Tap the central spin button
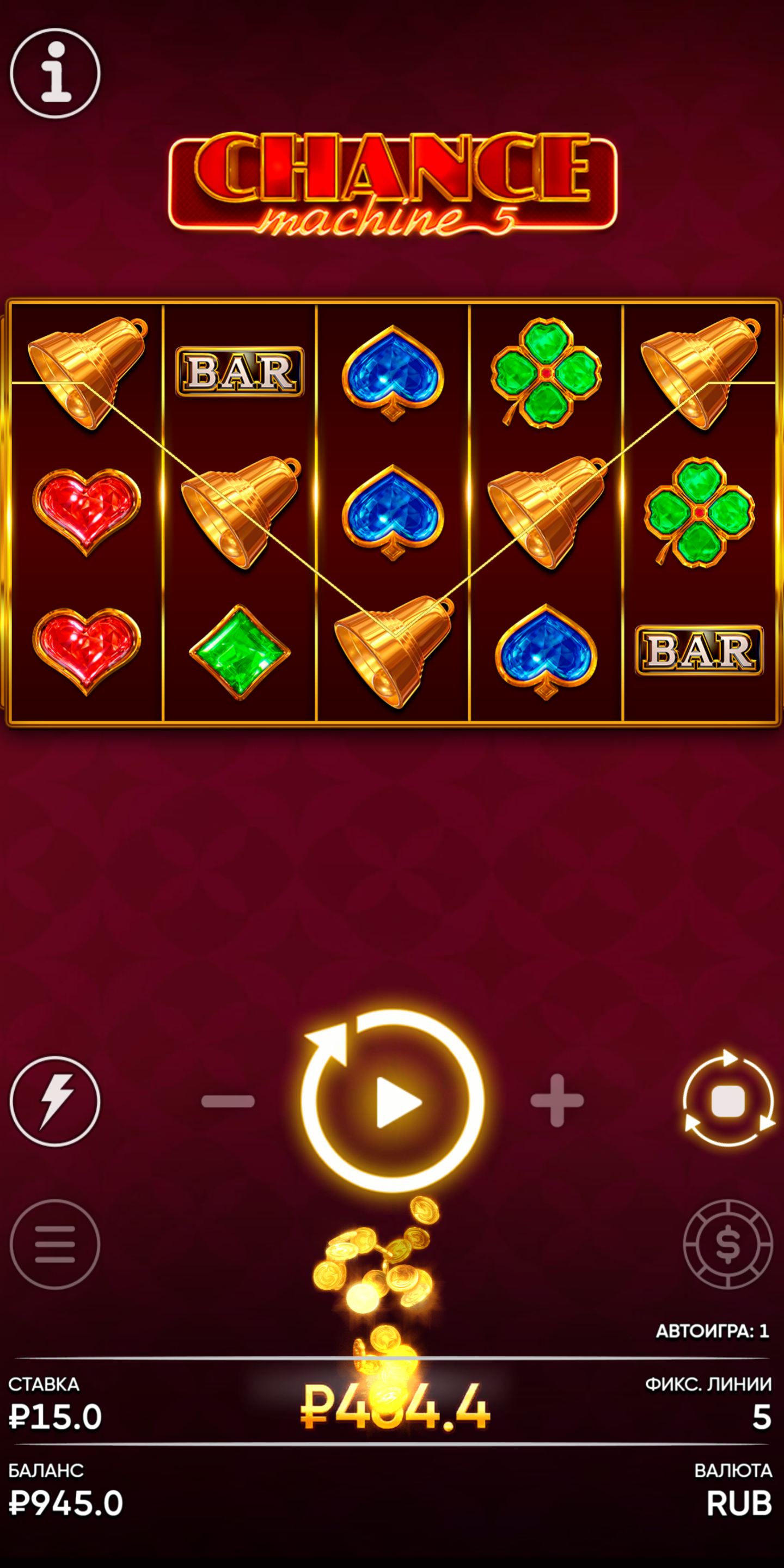The image size is (784, 1568). tap(394, 1101)
